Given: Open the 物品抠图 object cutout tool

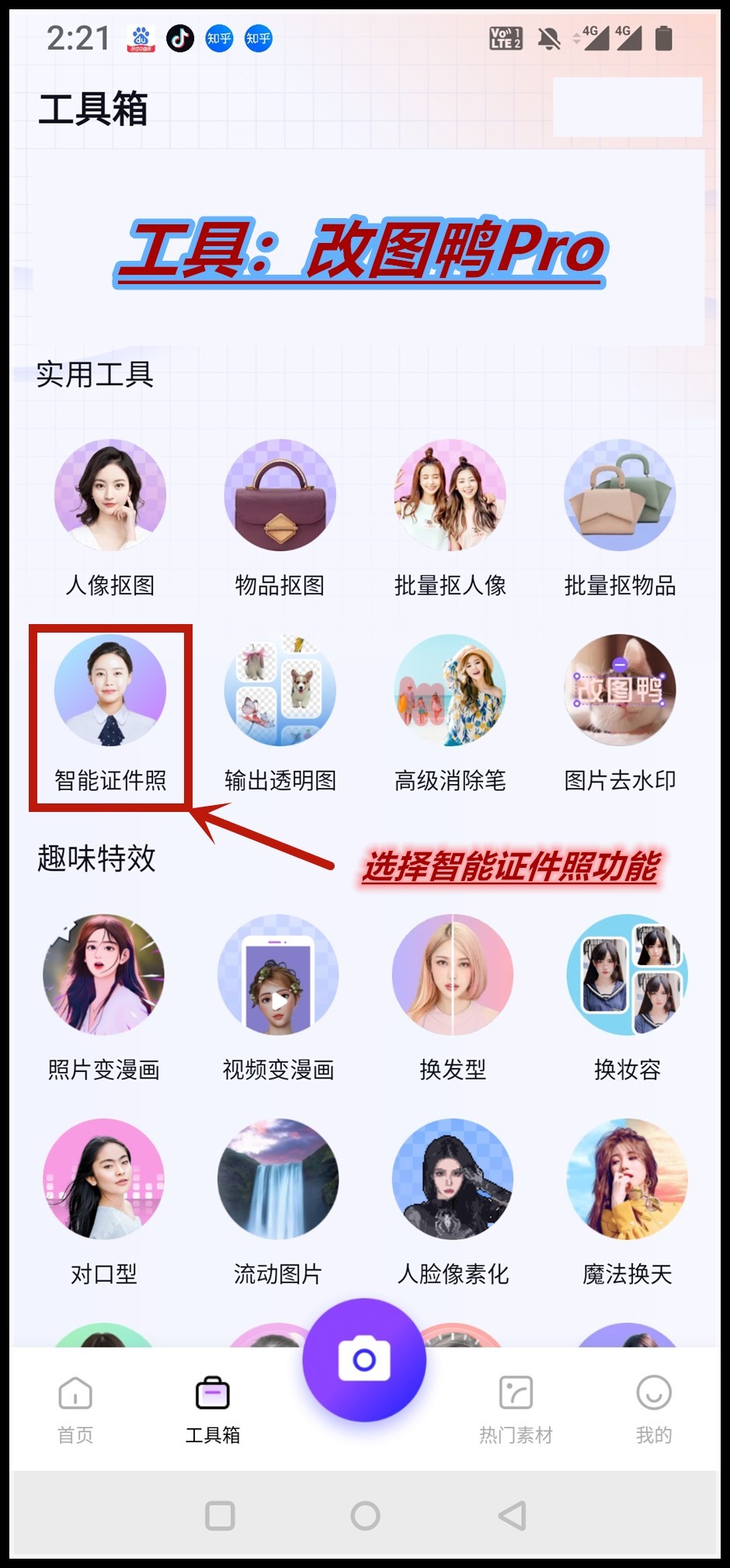Looking at the screenshot, I should point(280,495).
